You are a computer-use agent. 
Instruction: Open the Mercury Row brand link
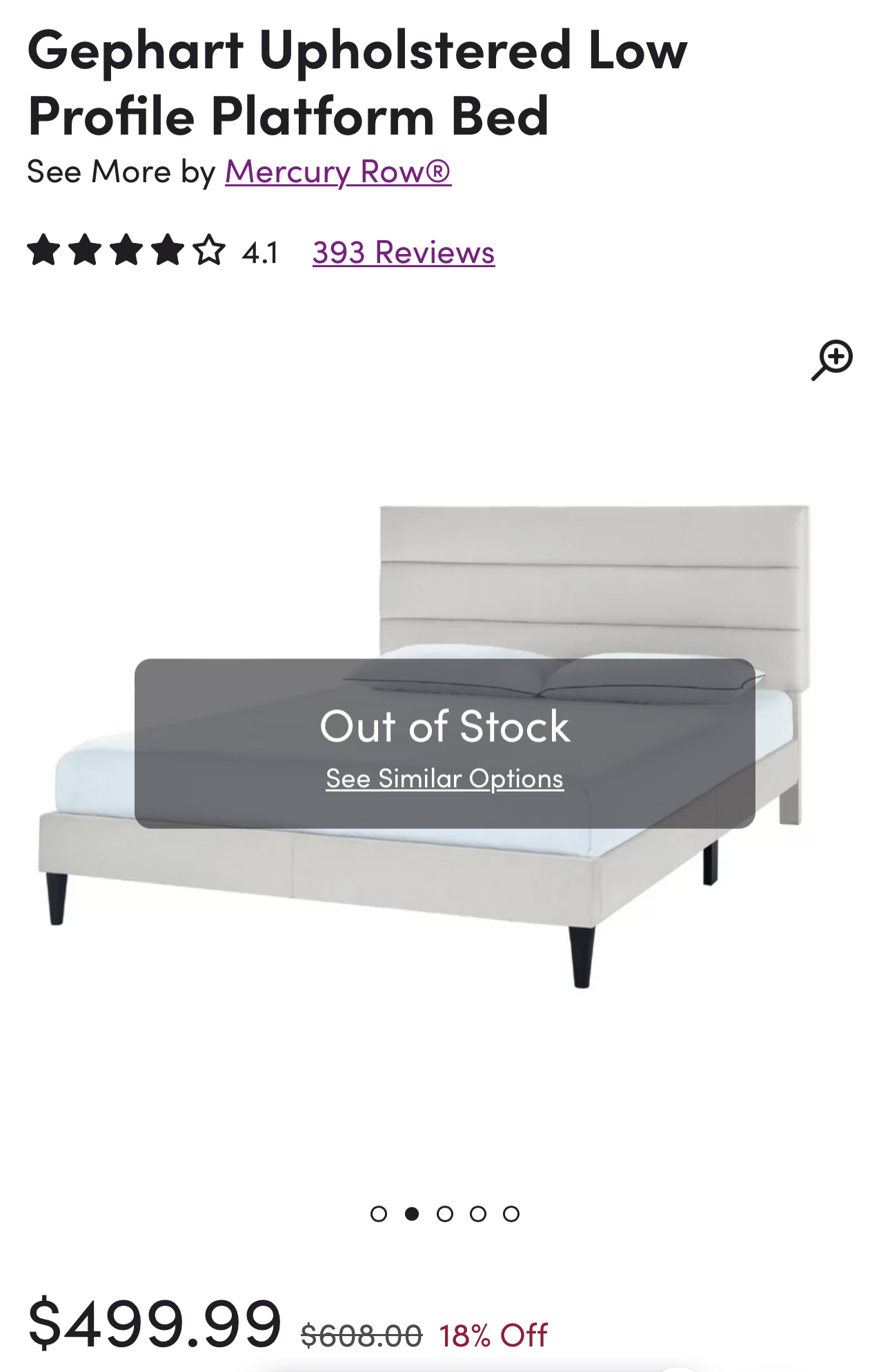[x=338, y=172]
